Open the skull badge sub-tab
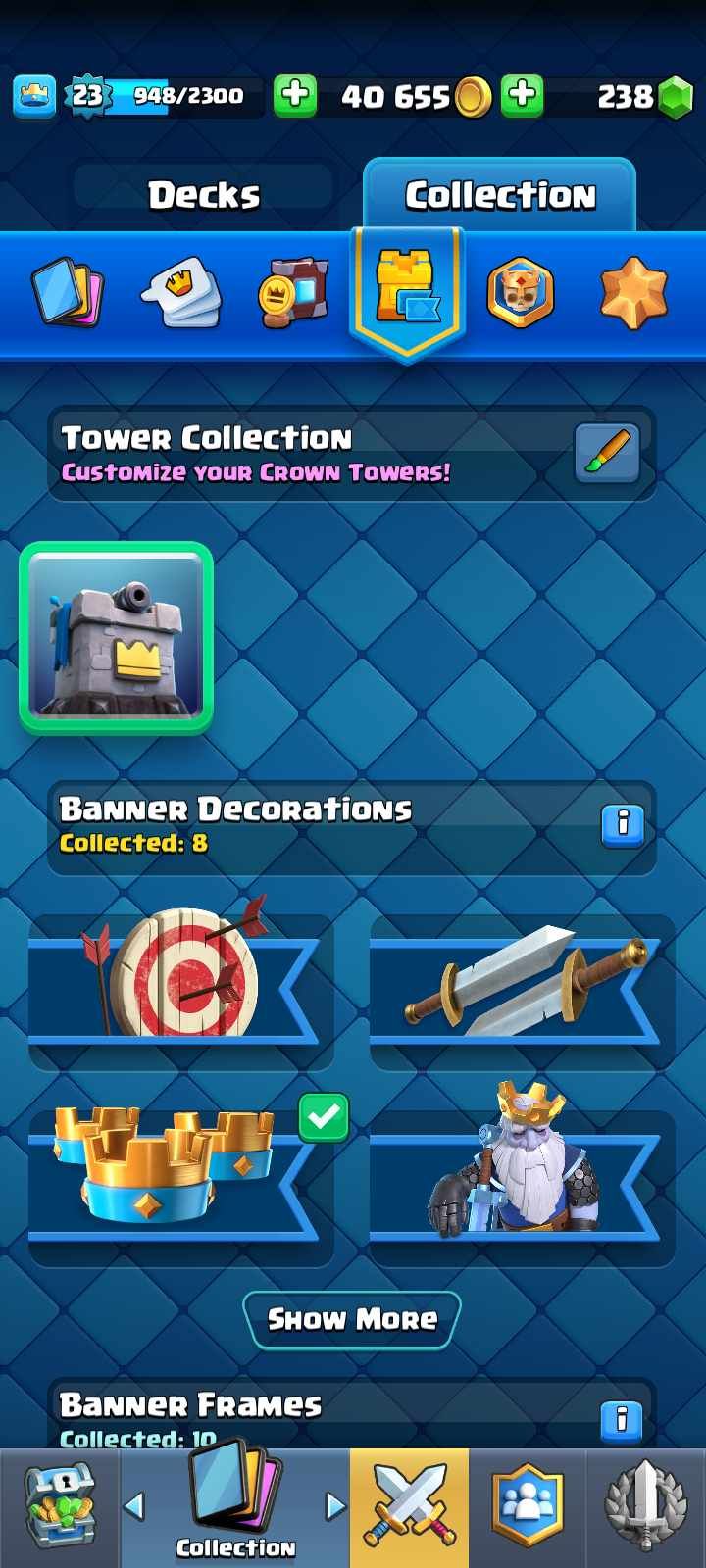Image resolution: width=706 pixels, height=1568 pixels. point(520,291)
